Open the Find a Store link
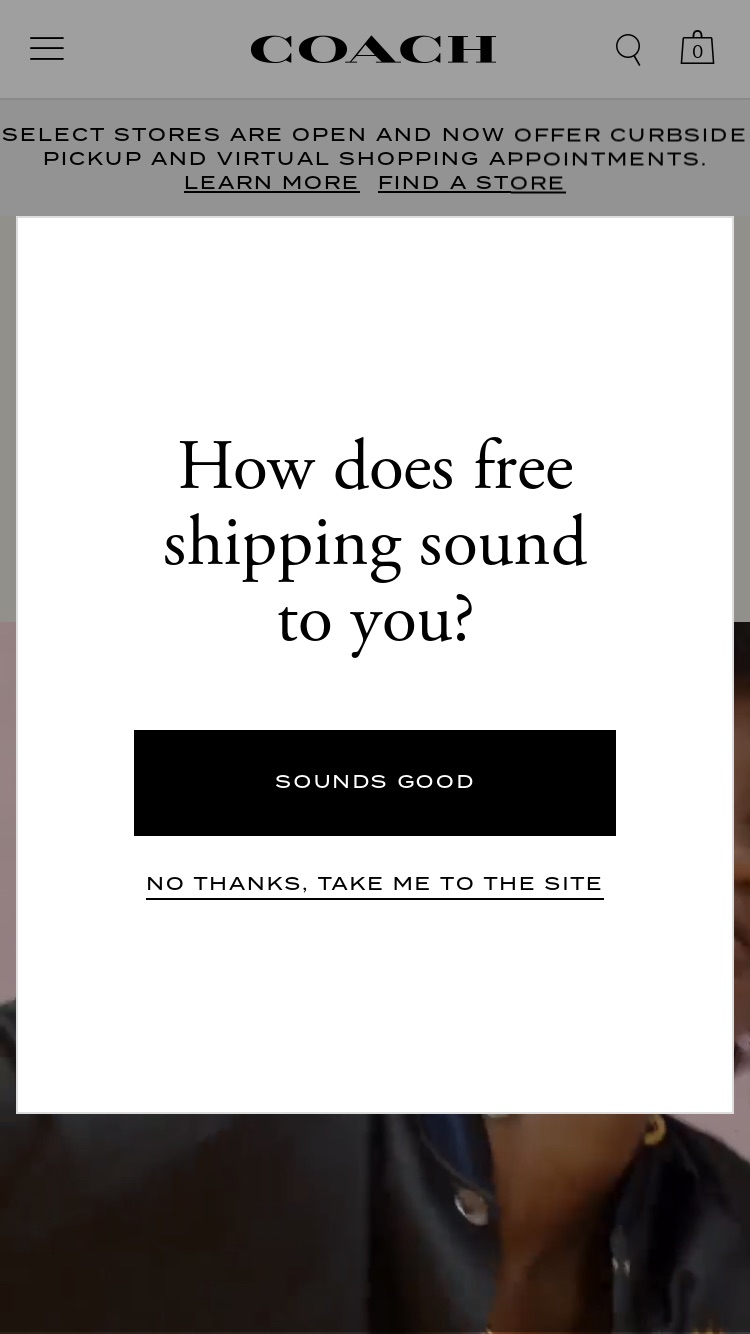The image size is (750, 1334). (471, 183)
